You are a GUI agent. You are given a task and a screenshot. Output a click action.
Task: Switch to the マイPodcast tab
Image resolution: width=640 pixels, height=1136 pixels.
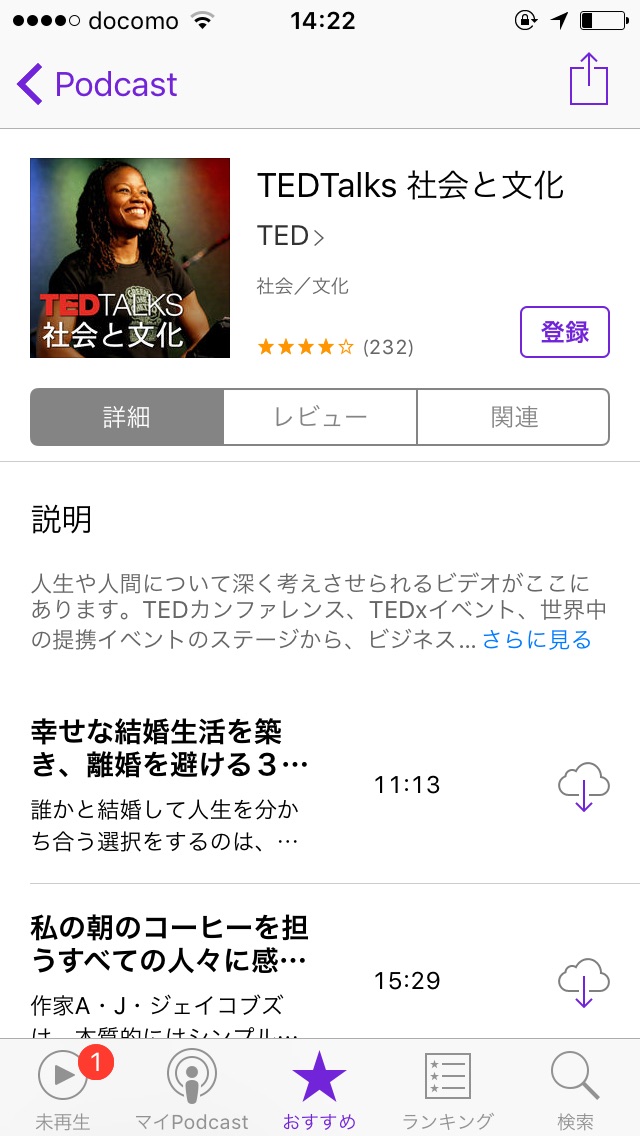pos(191,1089)
